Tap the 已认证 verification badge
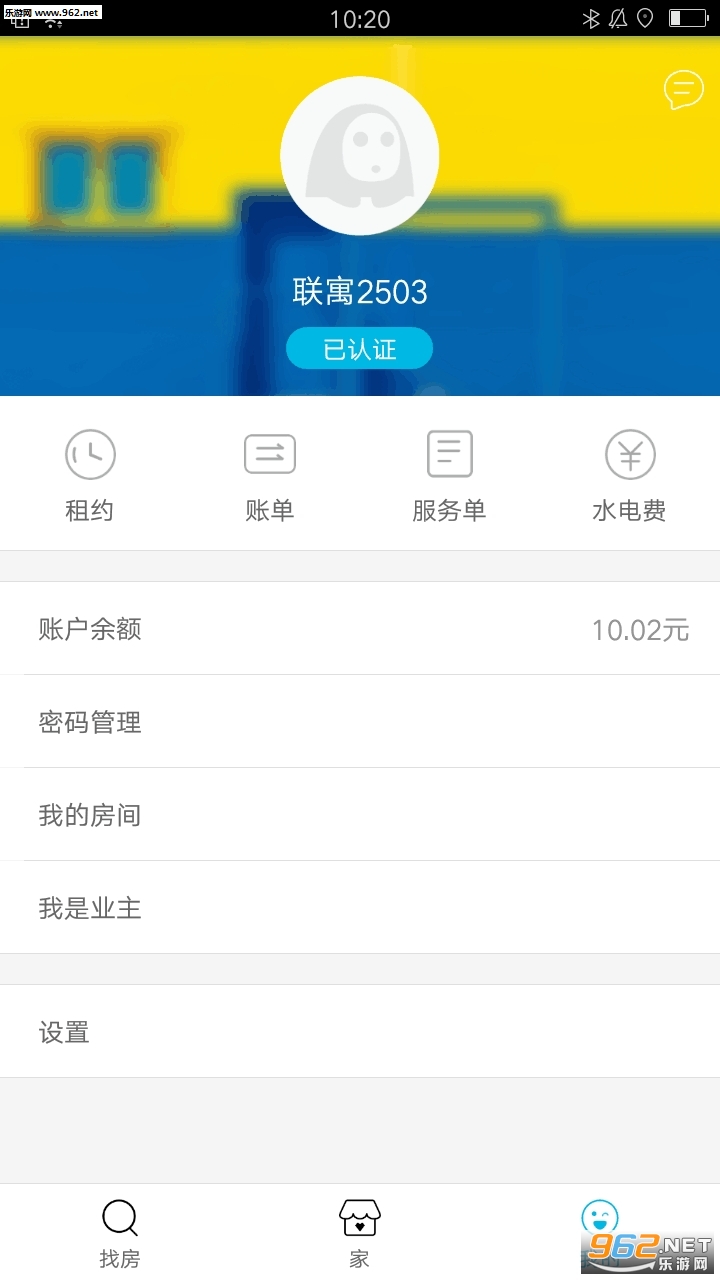720x1280 pixels. 359,349
